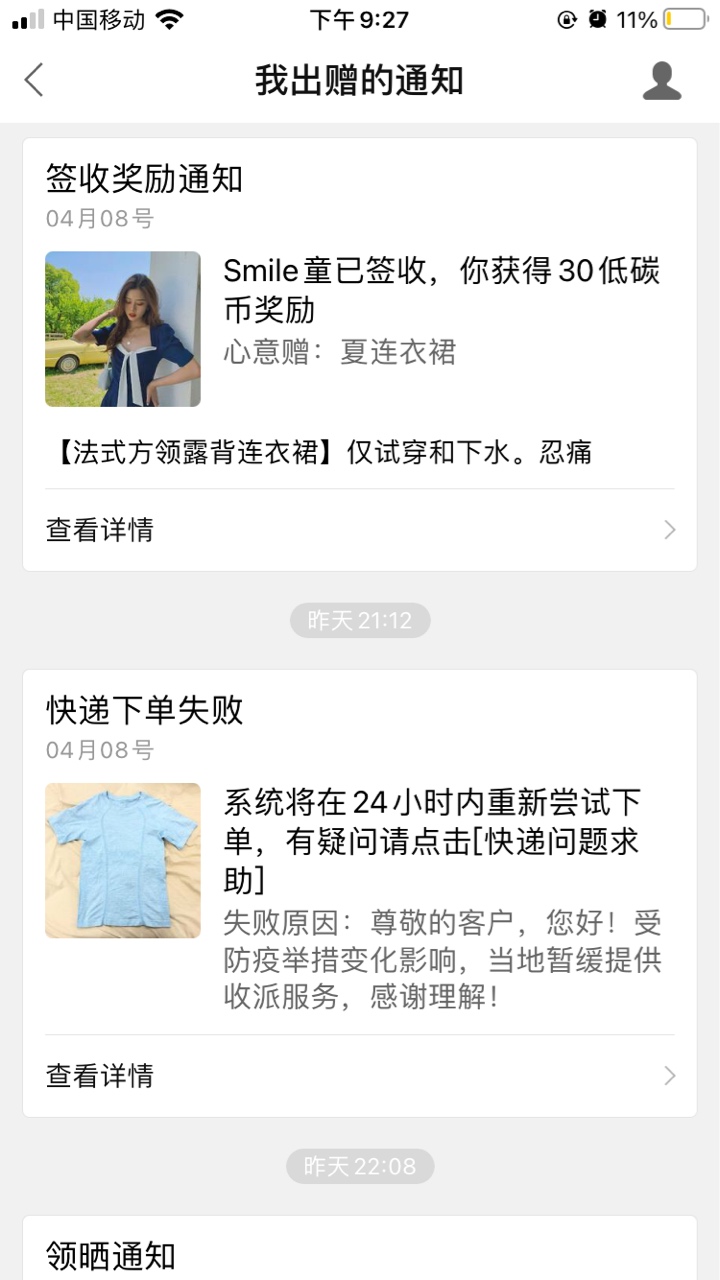Tap the blue T-shirt photo thumbnail
The width and height of the screenshot is (720, 1280).
pos(123,861)
